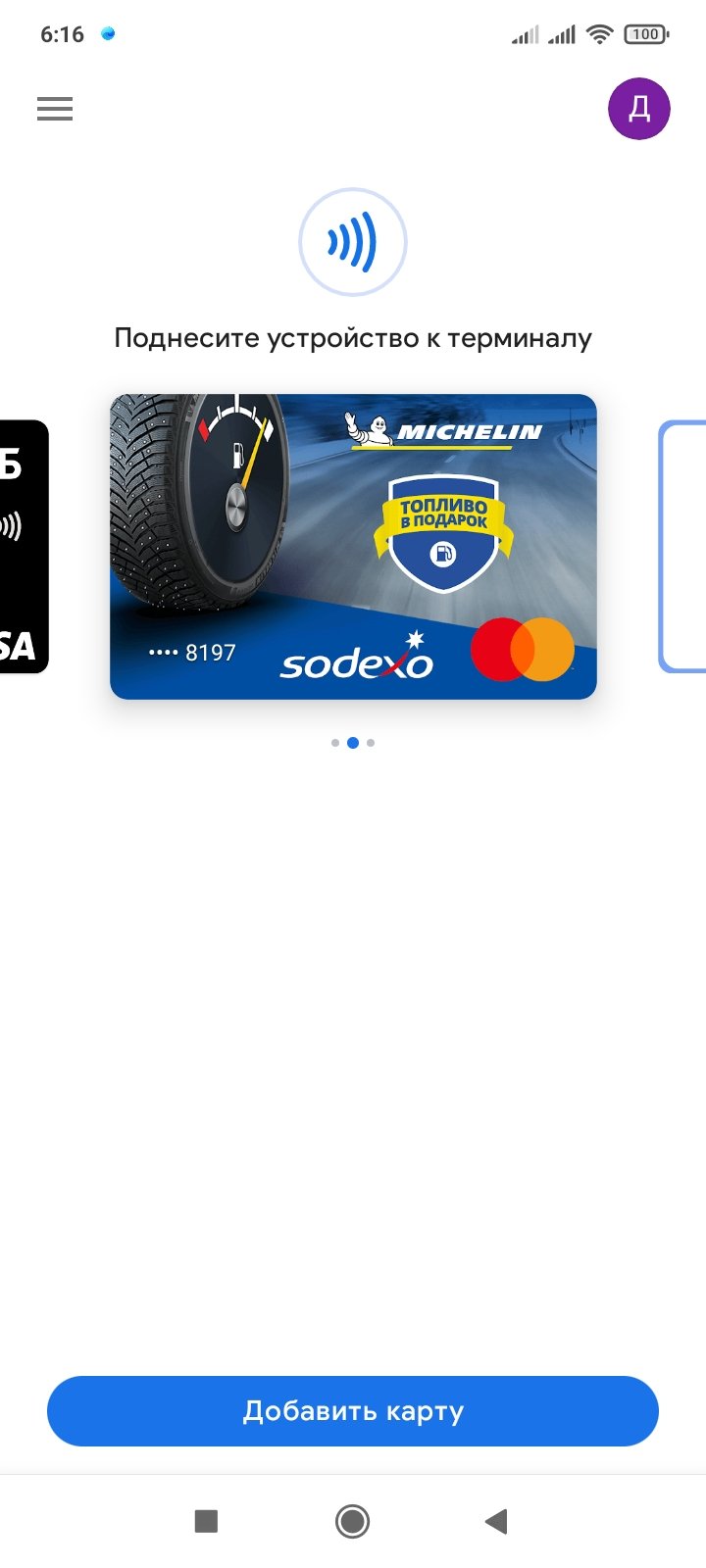
Task: Tap the Добавить карту button
Action: [353, 1411]
